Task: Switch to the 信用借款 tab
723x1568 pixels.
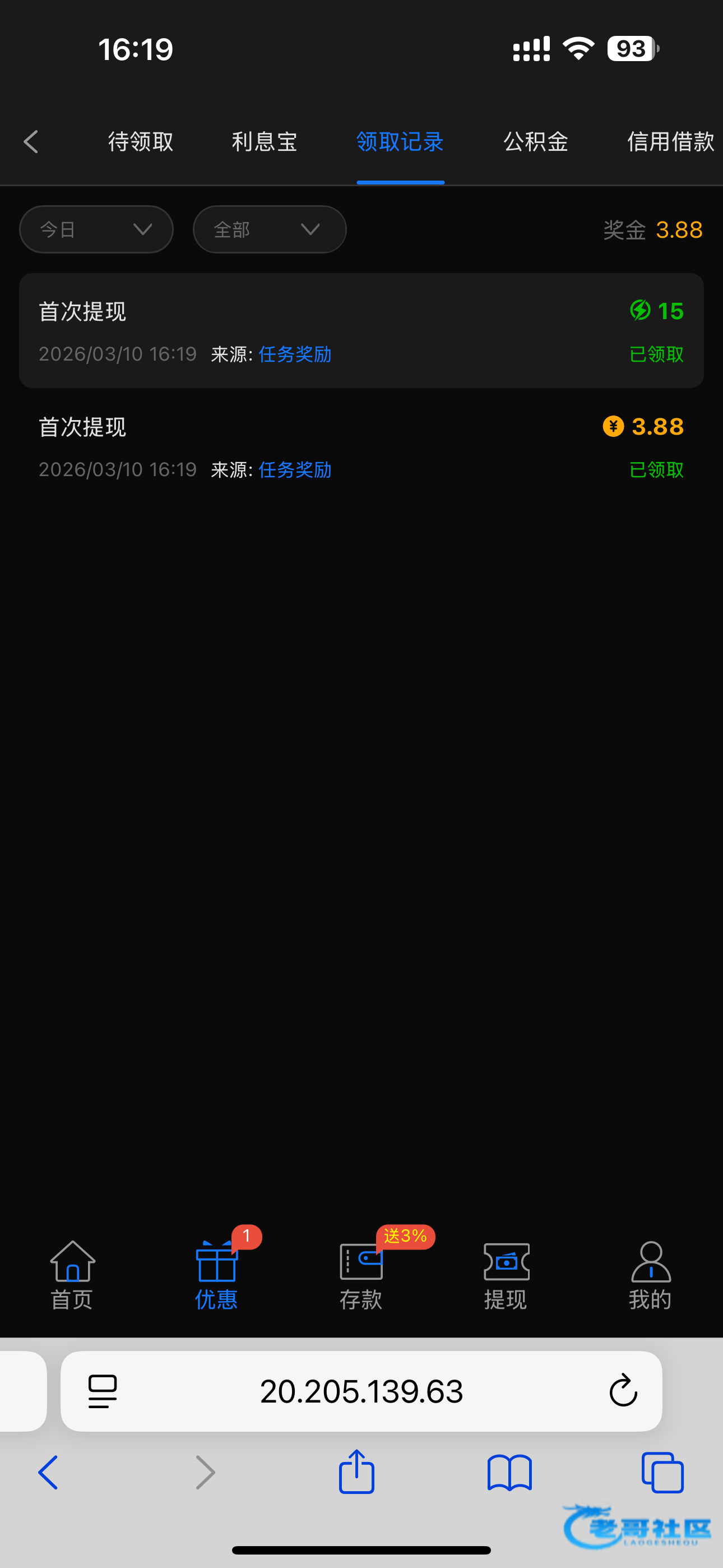Action: (x=670, y=142)
